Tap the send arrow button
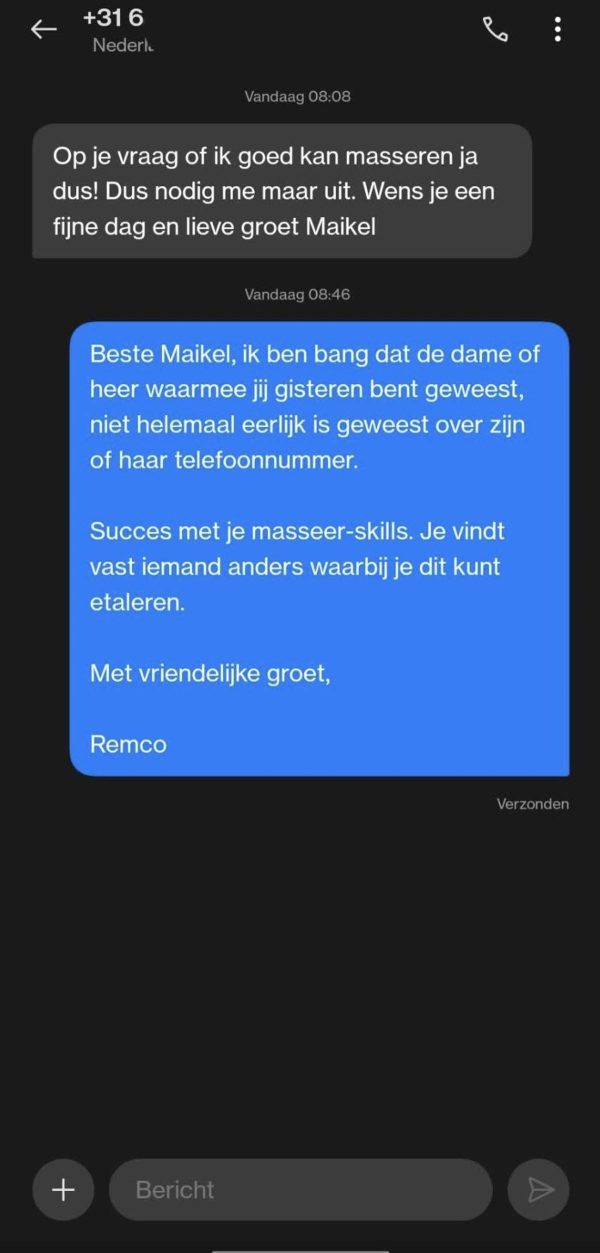Screen dimensions: 600x1253 [540, 1189]
